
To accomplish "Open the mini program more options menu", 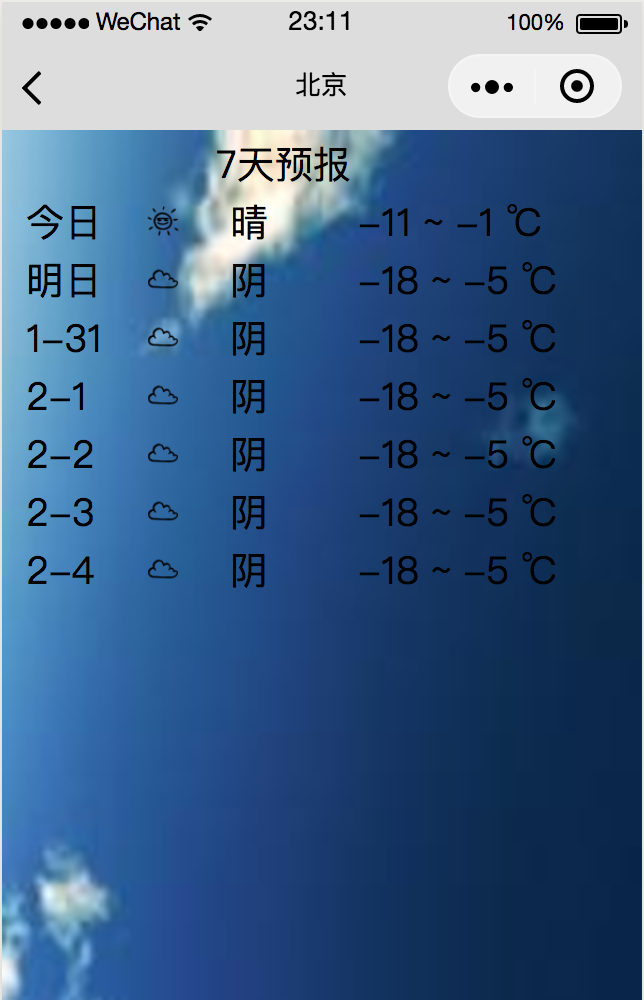I will click(491, 87).
